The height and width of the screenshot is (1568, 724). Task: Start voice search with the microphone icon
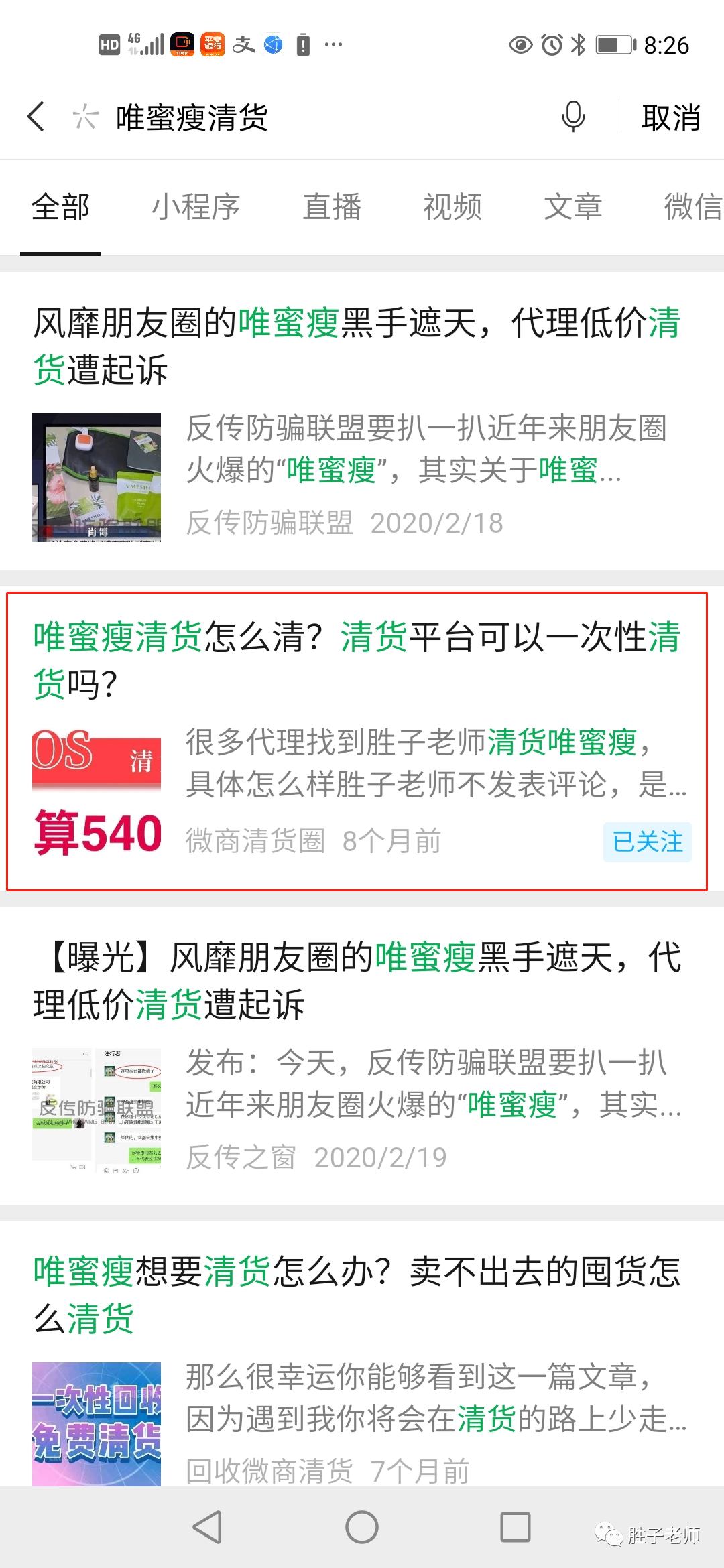pos(573,115)
